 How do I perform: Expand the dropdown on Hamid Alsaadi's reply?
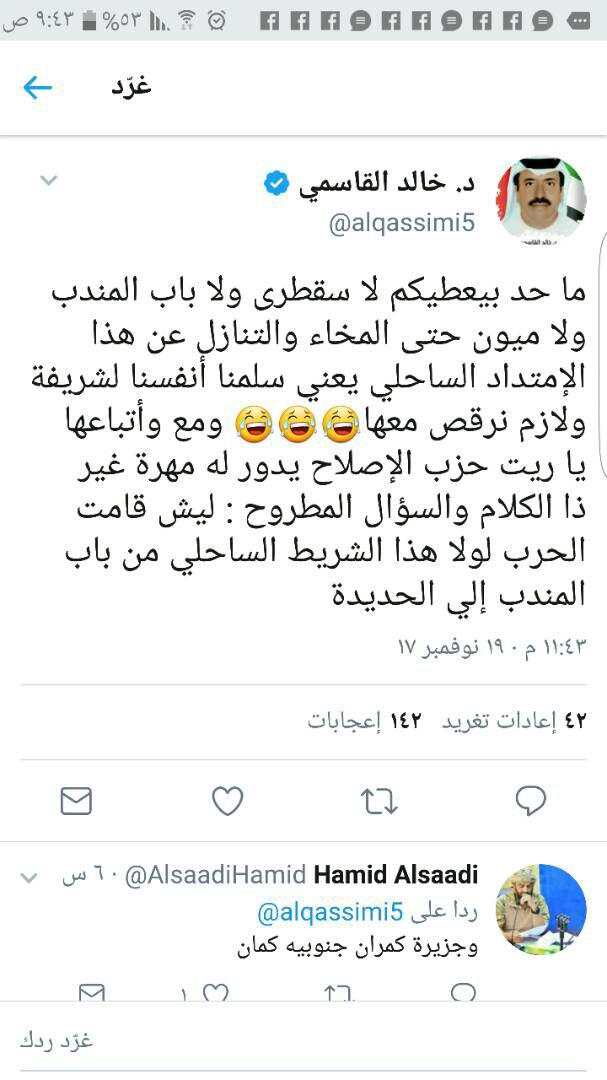point(29,878)
